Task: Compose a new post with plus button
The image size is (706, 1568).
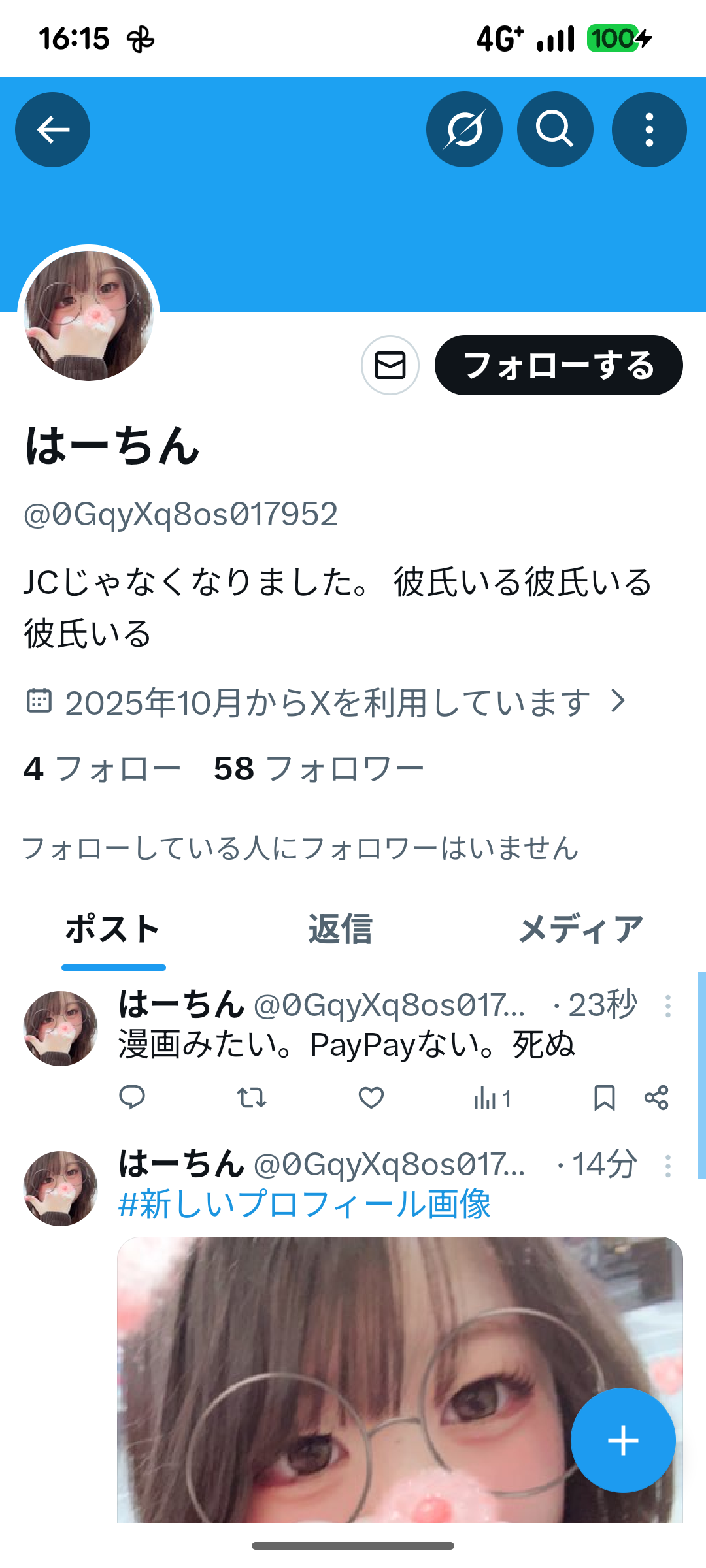Action: (x=622, y=1440)
